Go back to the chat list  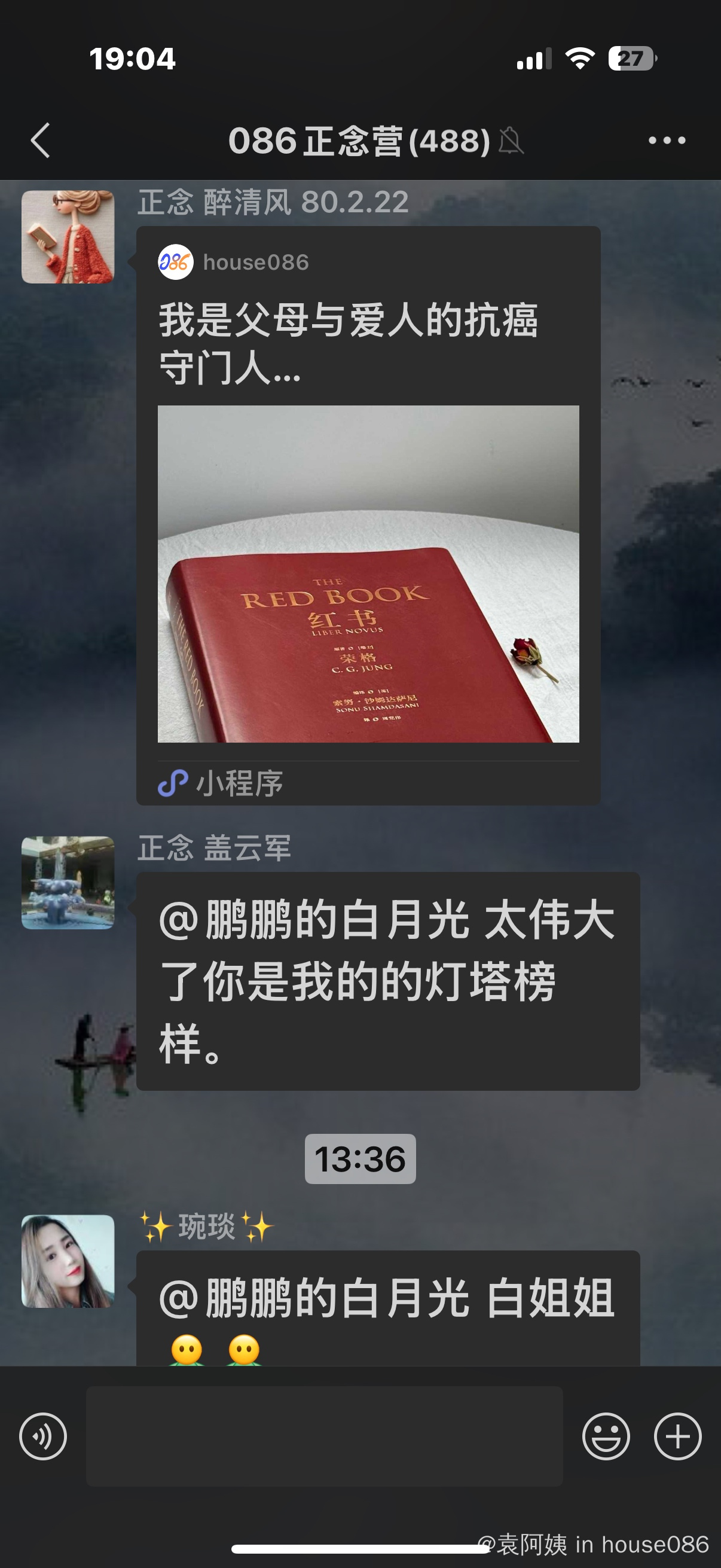(x=40, y=141)
